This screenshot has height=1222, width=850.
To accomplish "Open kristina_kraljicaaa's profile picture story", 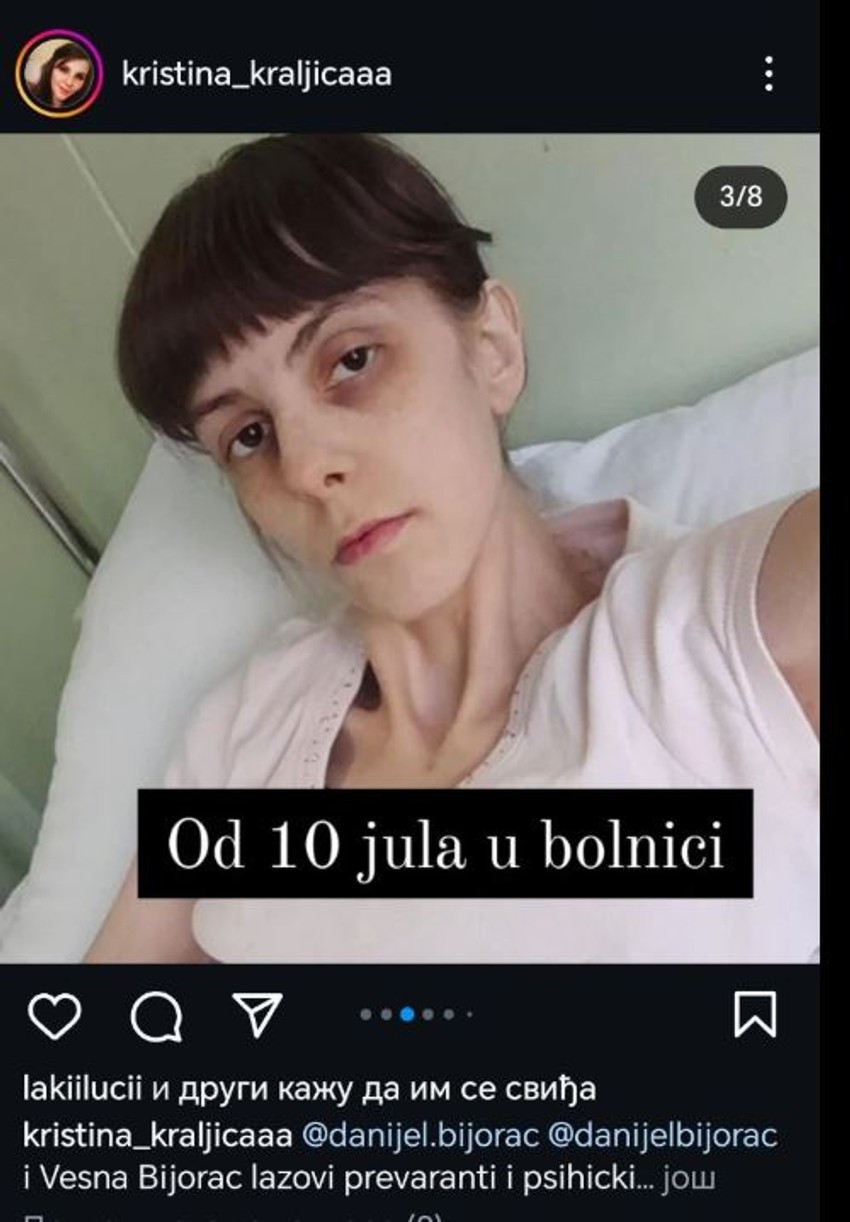I will click(59, 75).
